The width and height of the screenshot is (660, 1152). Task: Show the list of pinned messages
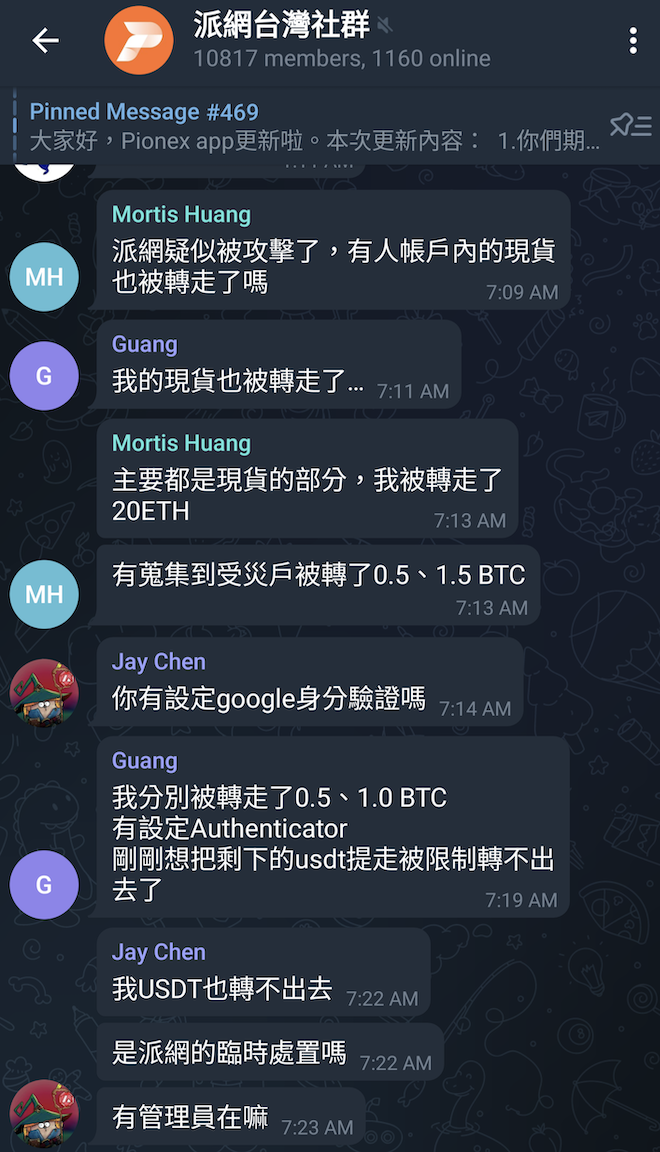[x=630, y=125]
